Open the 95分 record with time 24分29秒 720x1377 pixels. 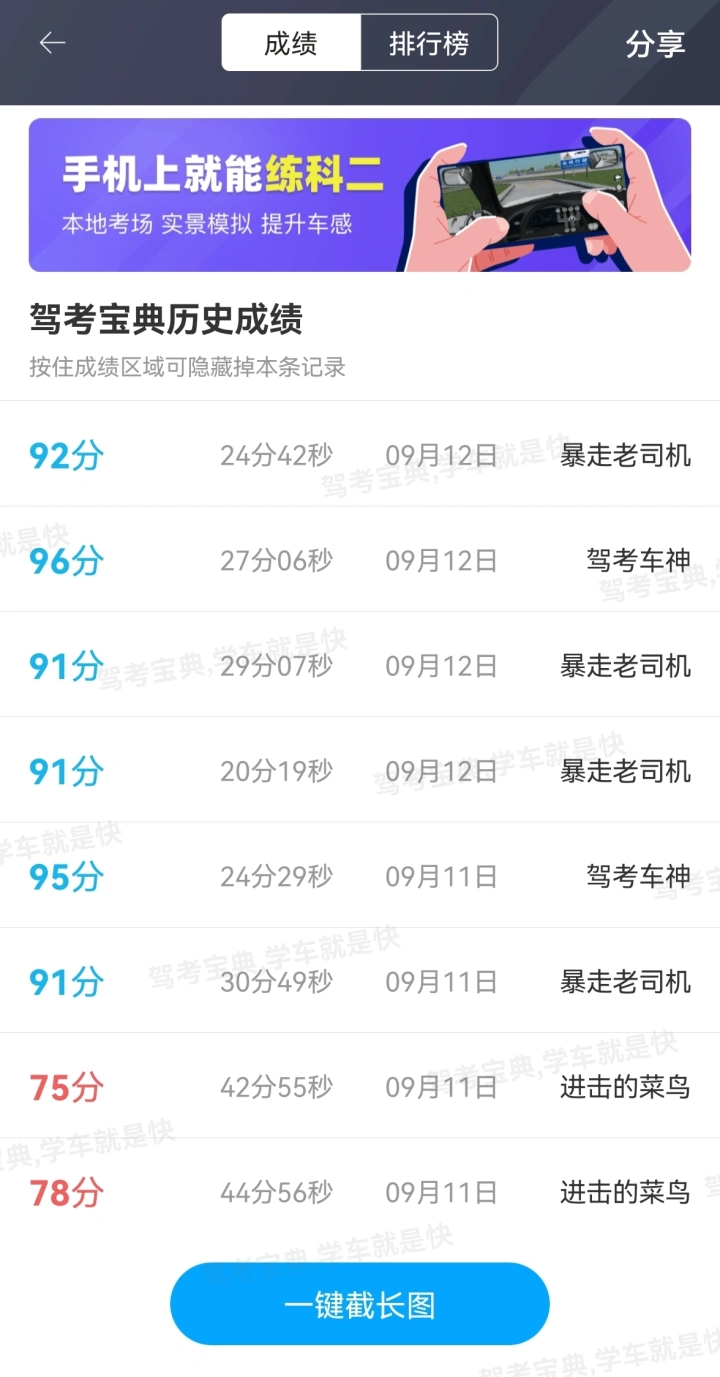point(360,876)
